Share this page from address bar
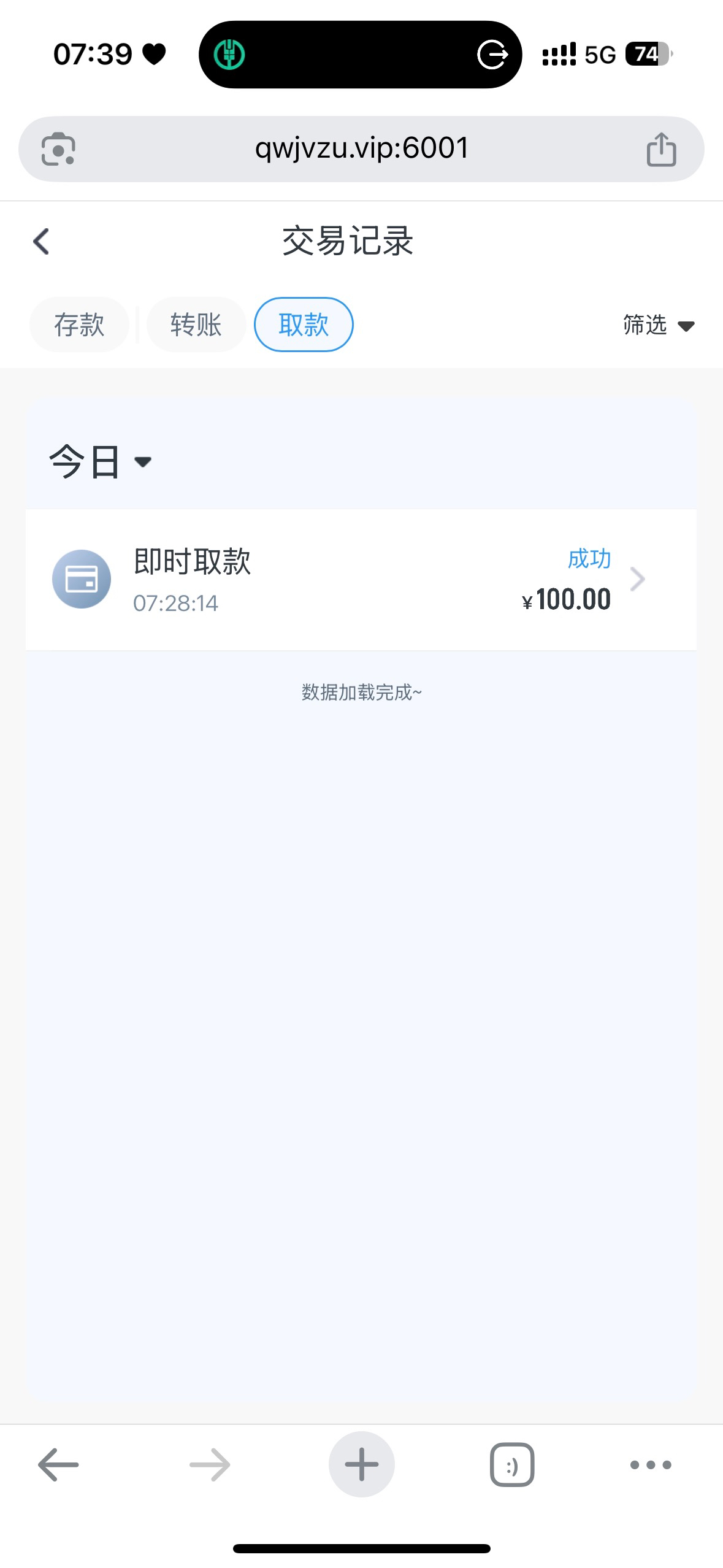 (x=661, y=149)
